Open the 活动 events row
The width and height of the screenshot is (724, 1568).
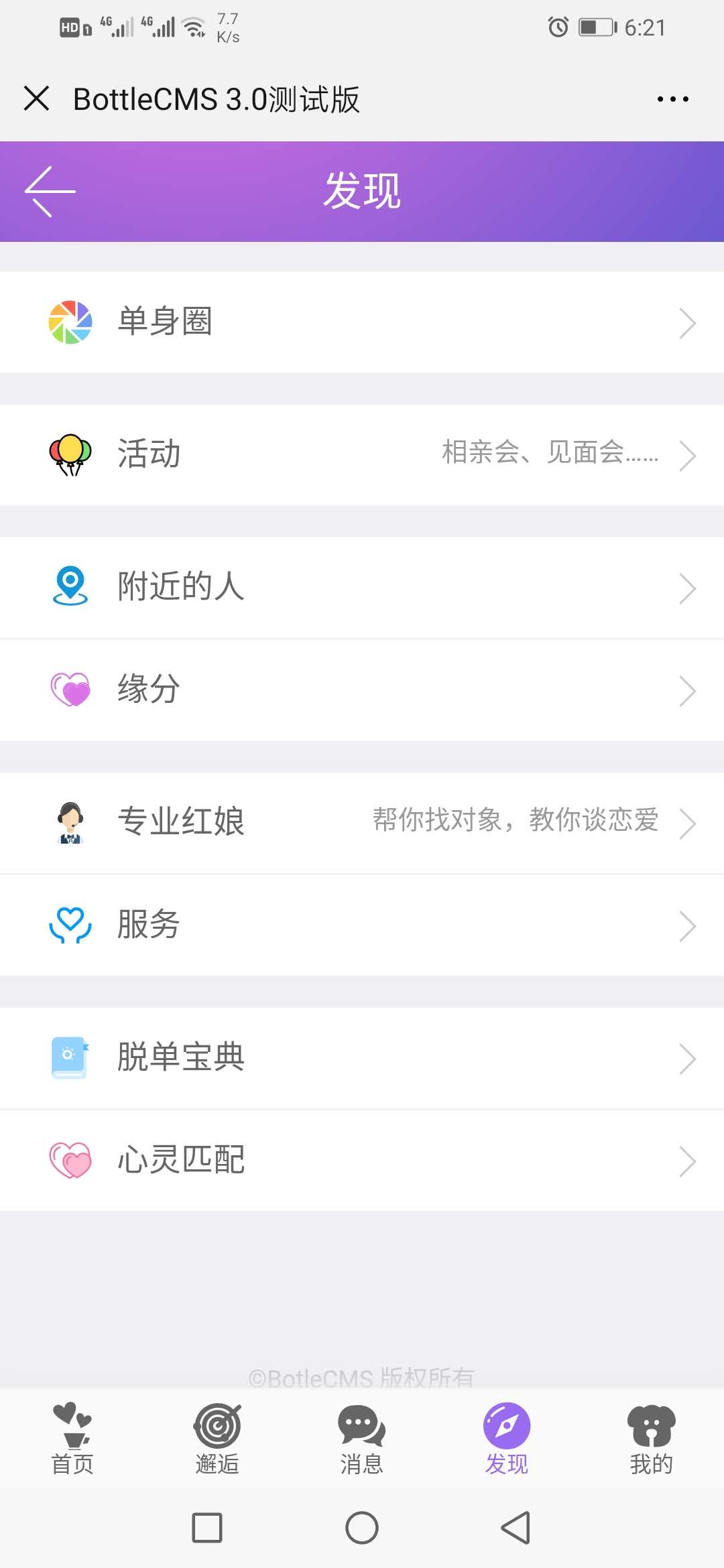point(362,455)
